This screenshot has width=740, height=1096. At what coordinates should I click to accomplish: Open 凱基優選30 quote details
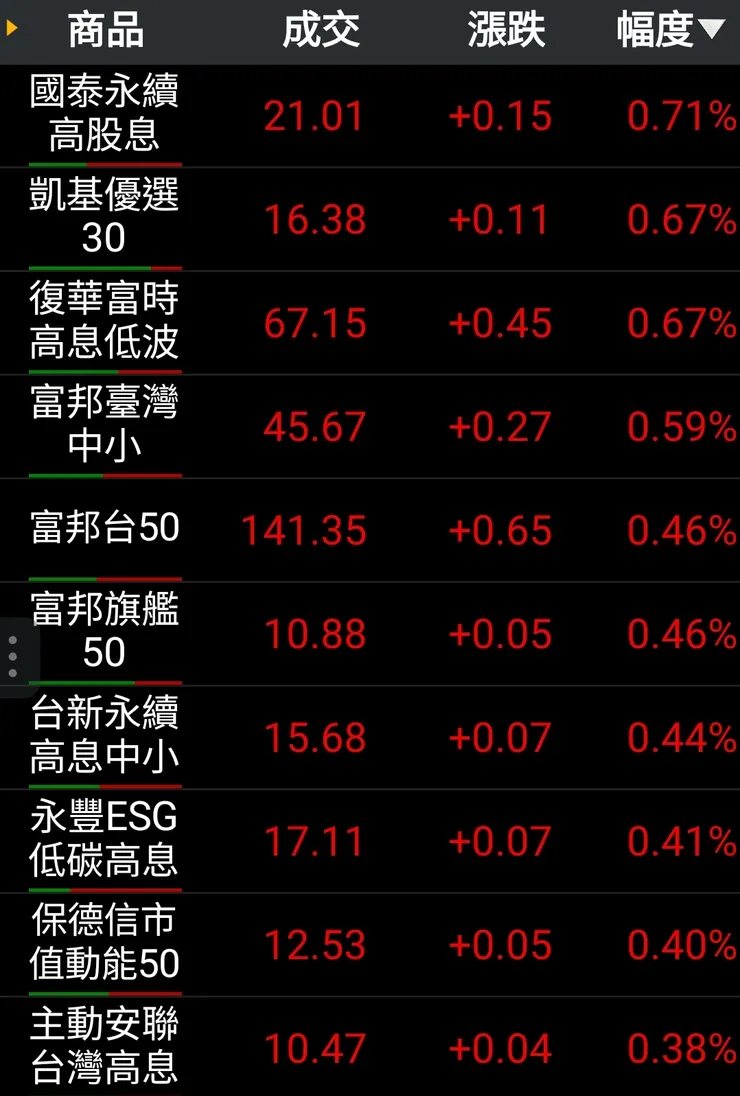click(105, 218)
